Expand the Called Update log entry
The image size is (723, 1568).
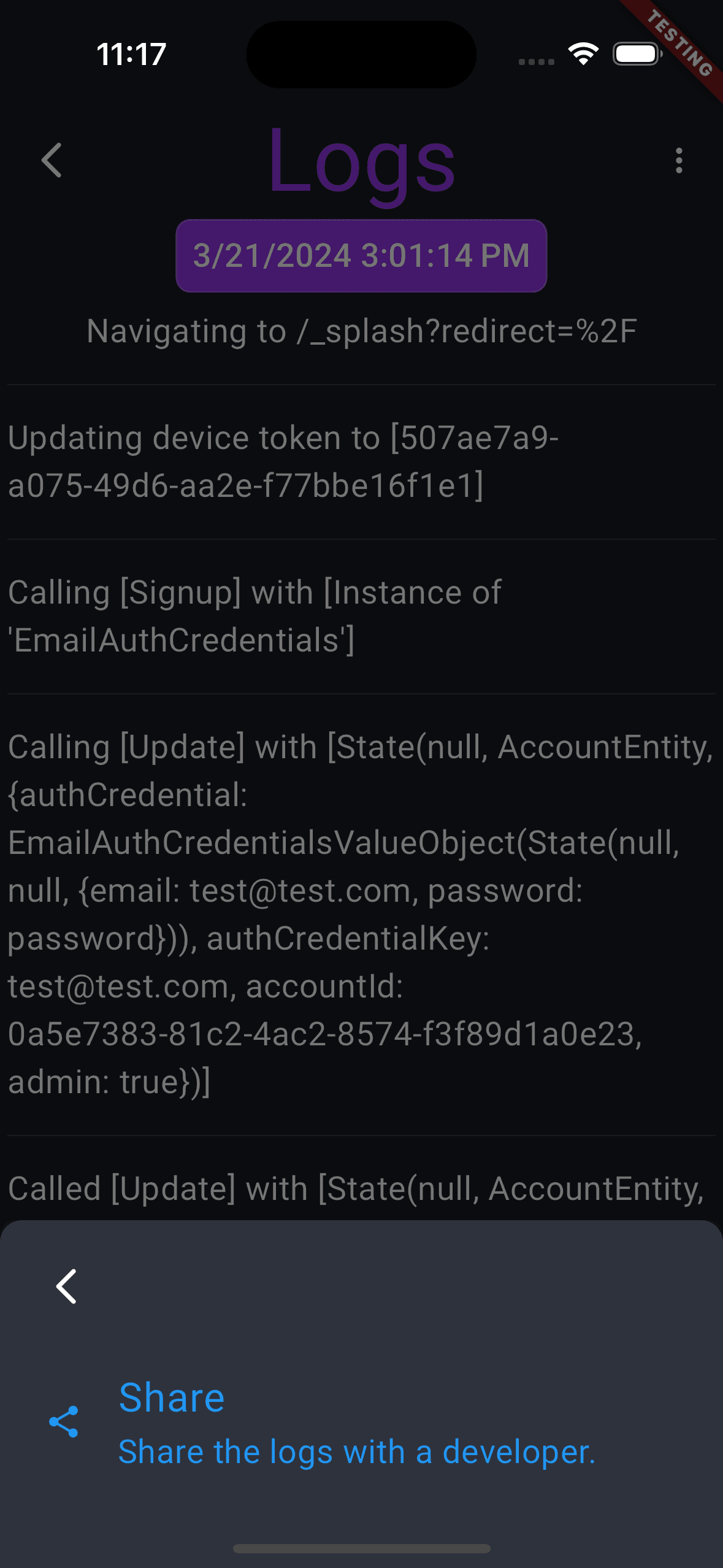tap(361, 1188)
